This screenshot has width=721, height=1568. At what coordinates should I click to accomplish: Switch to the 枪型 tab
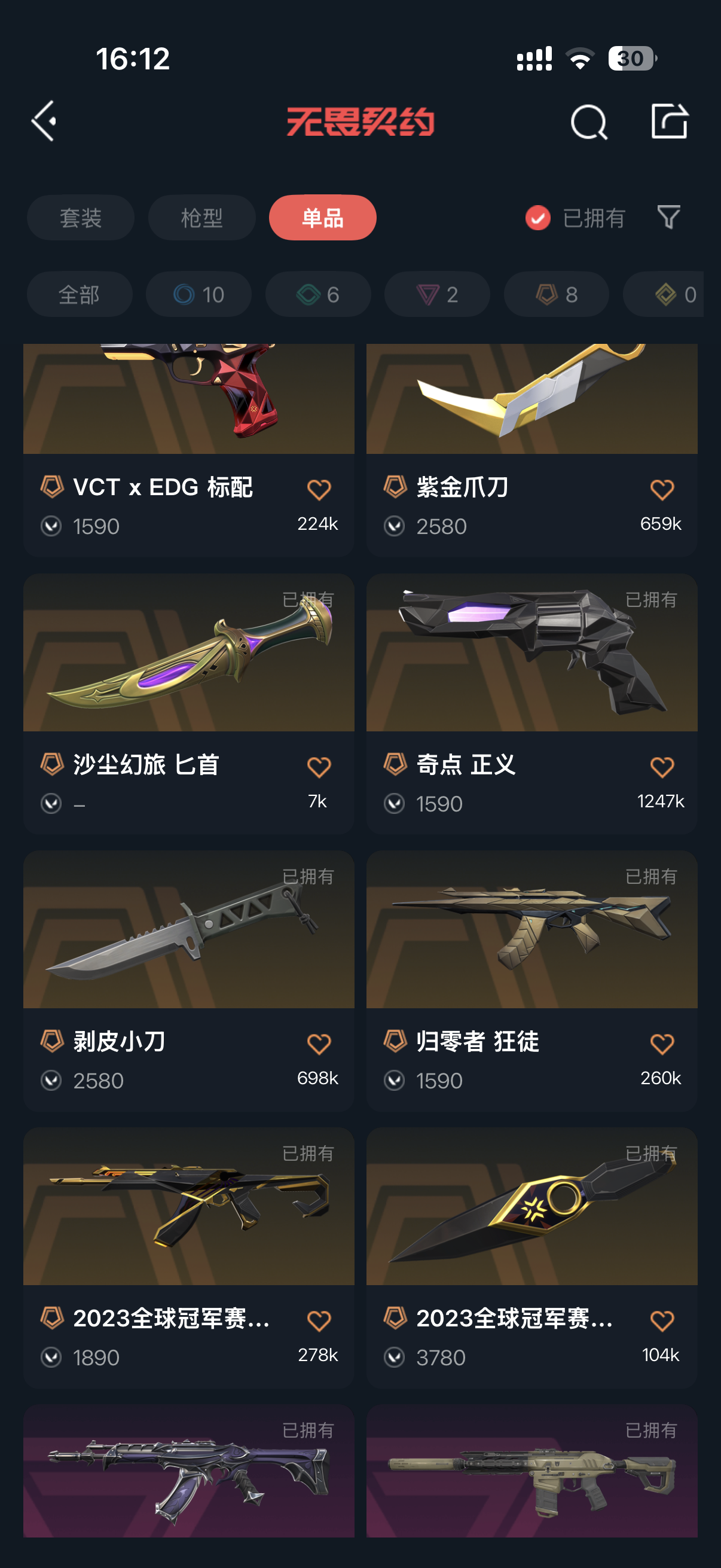pos(201,218)
